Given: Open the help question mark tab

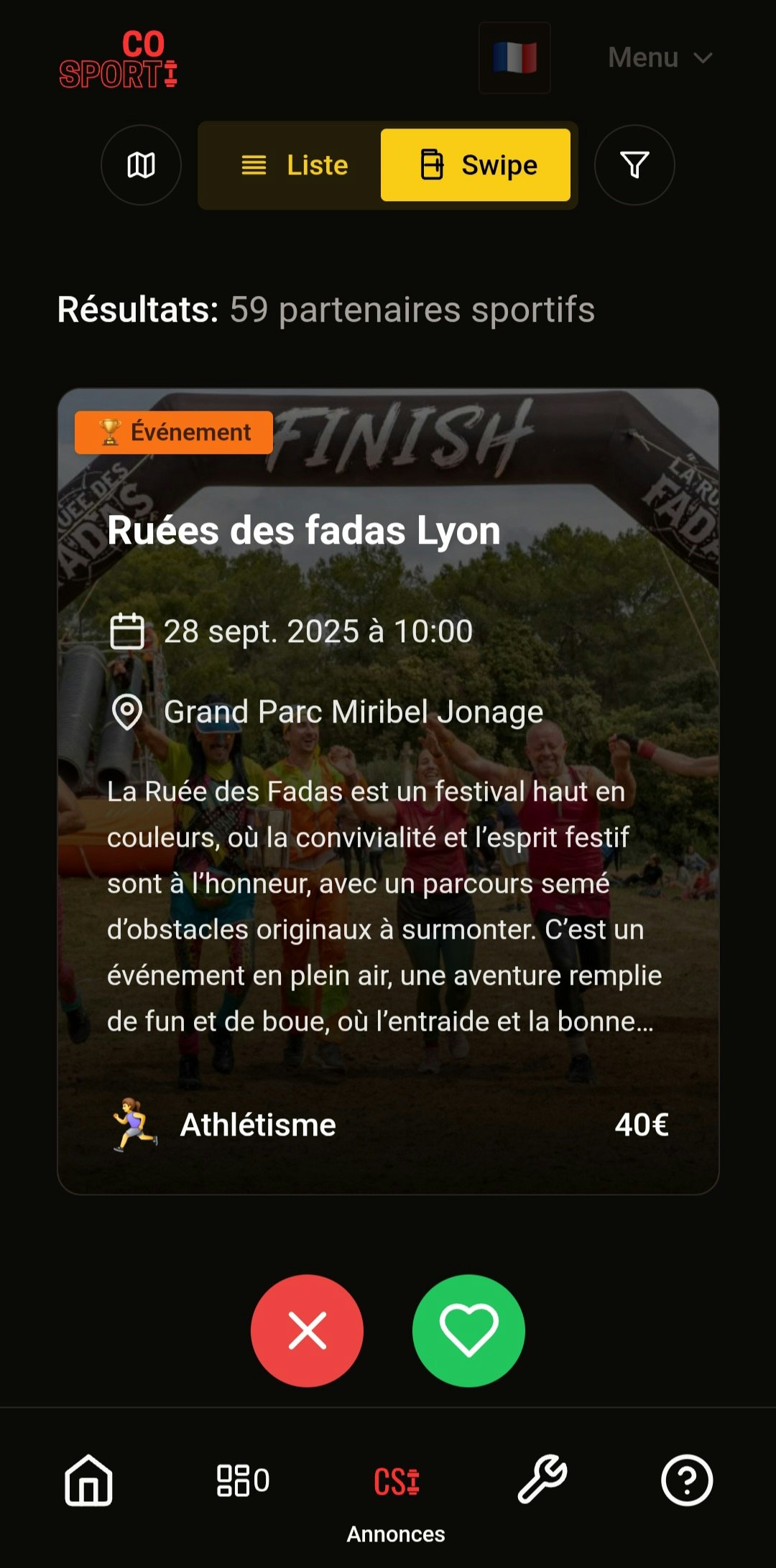Looking at the screenshot, I should pos(686,1480).
